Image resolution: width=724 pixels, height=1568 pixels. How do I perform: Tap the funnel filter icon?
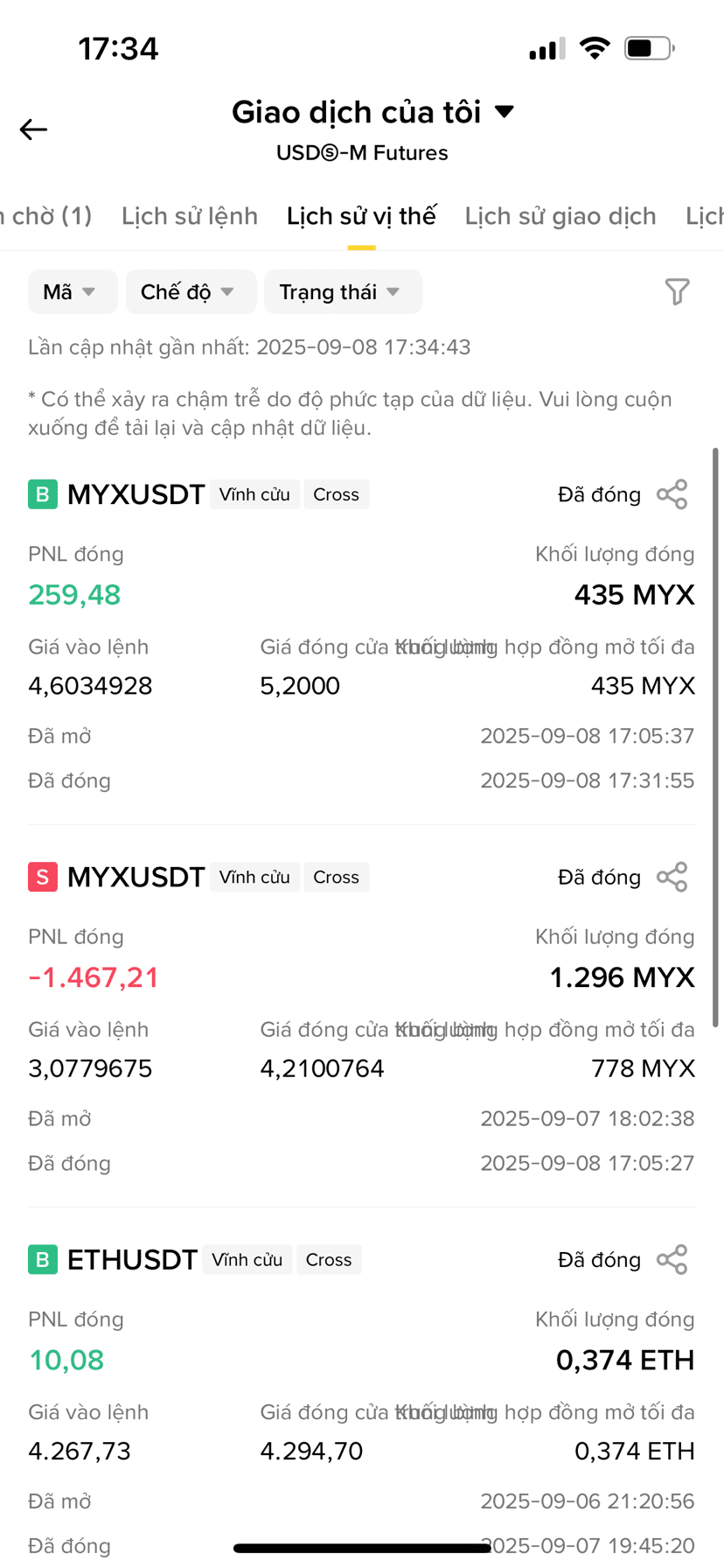pos(677,291)
